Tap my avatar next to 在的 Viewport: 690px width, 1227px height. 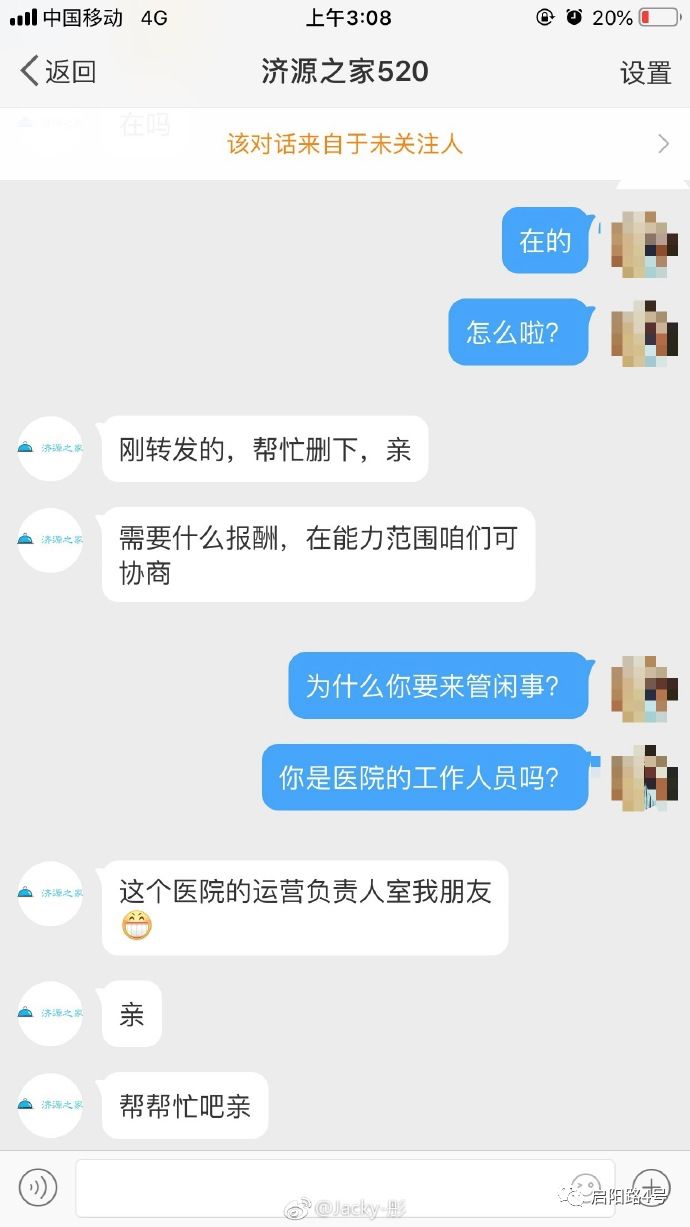(644, 243)
